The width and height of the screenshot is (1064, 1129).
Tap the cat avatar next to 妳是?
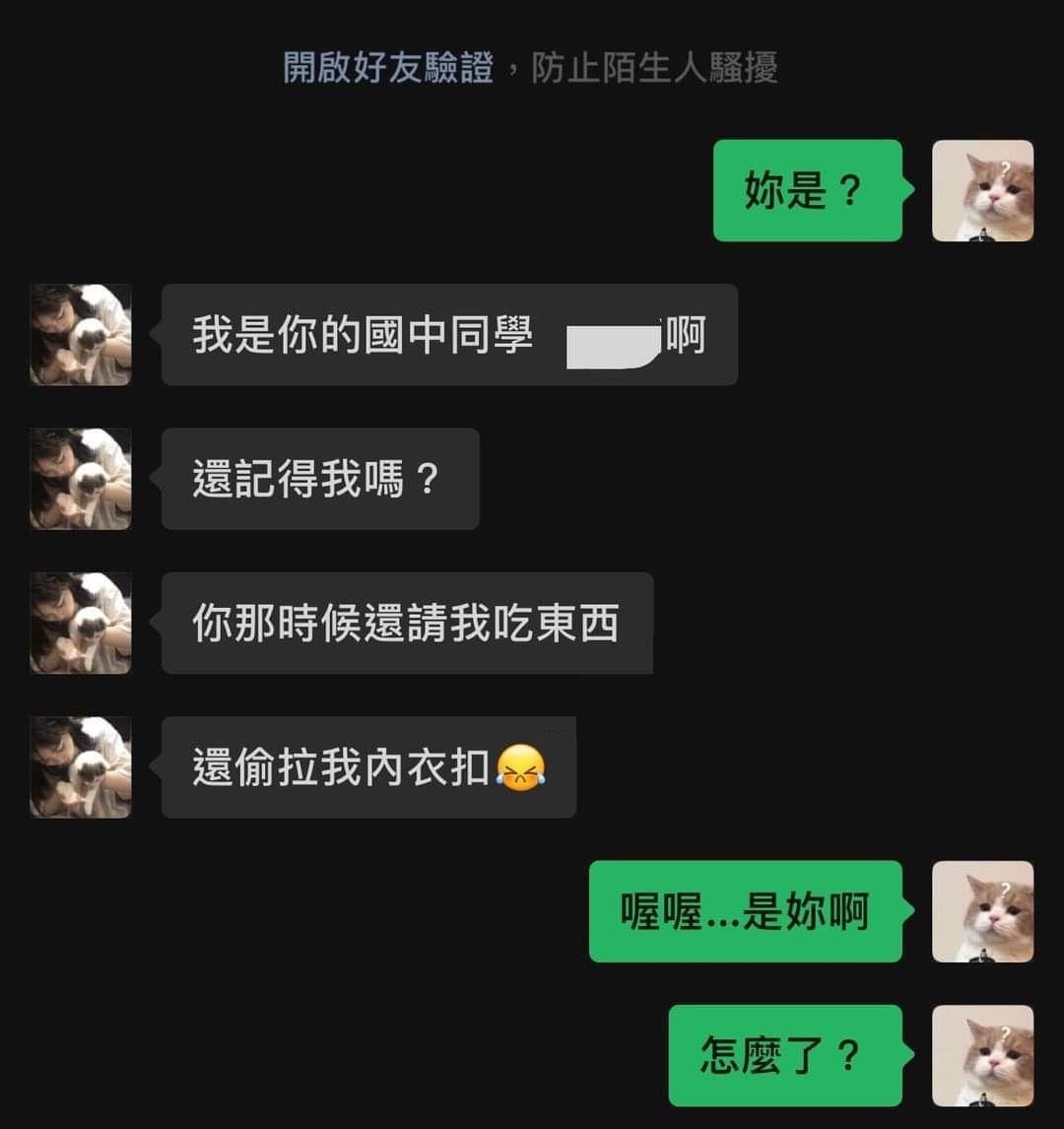click(x=982, y=191)
